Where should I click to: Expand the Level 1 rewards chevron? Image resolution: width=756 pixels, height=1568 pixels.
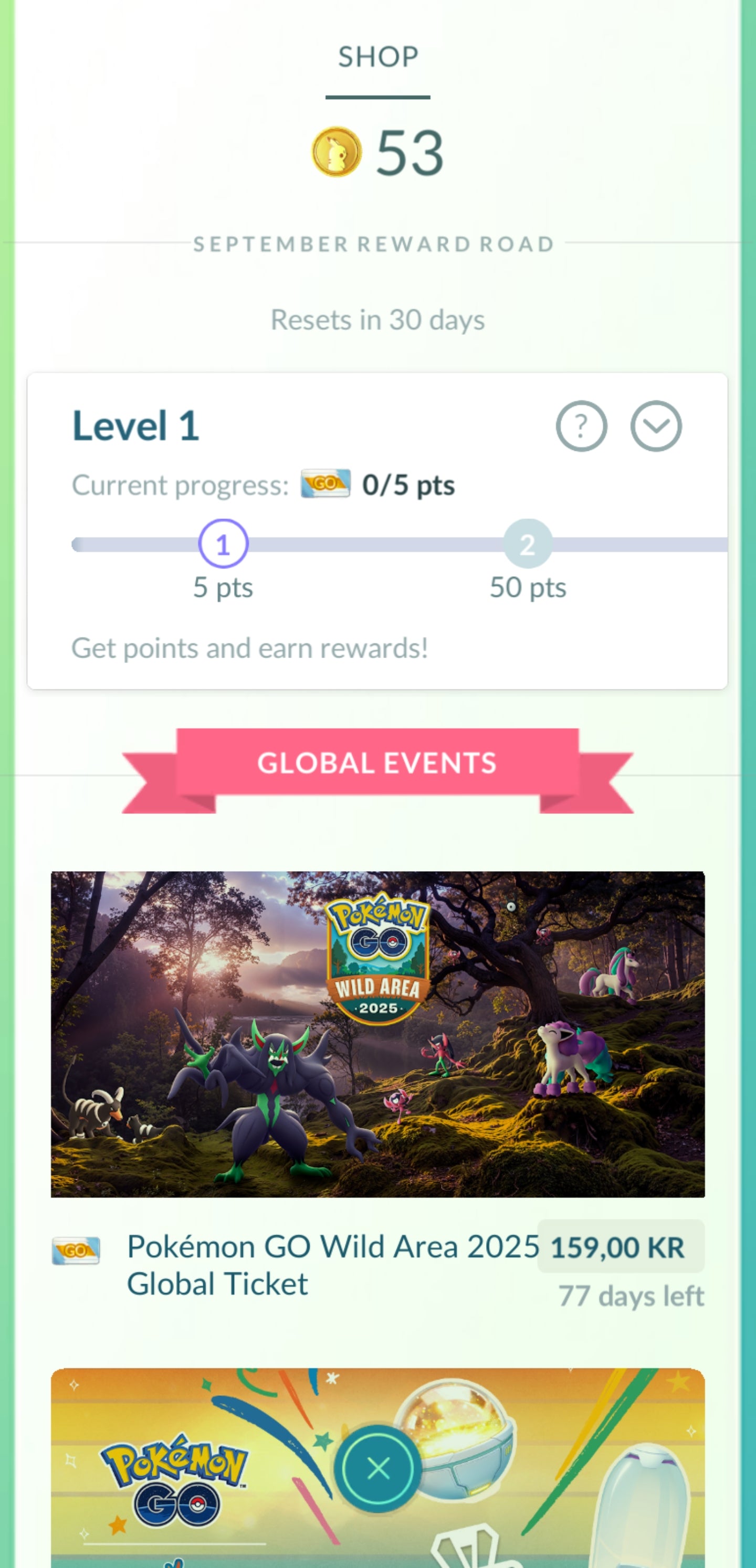pyautogui.click(x=656, y=426)
